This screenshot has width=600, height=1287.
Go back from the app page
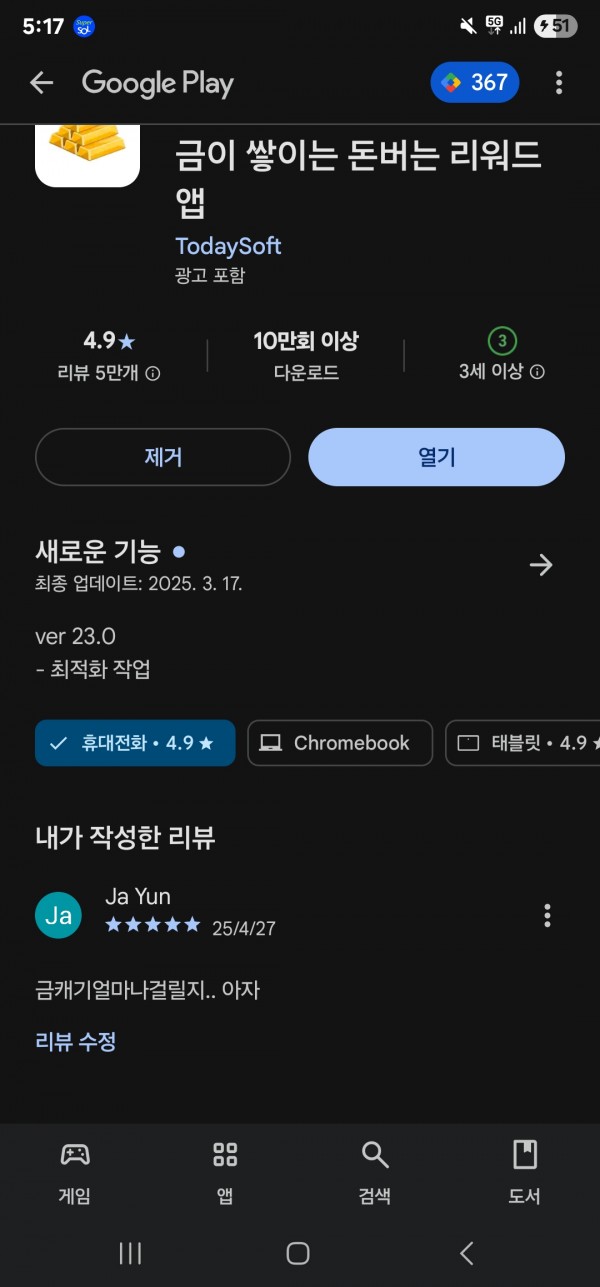41,83
